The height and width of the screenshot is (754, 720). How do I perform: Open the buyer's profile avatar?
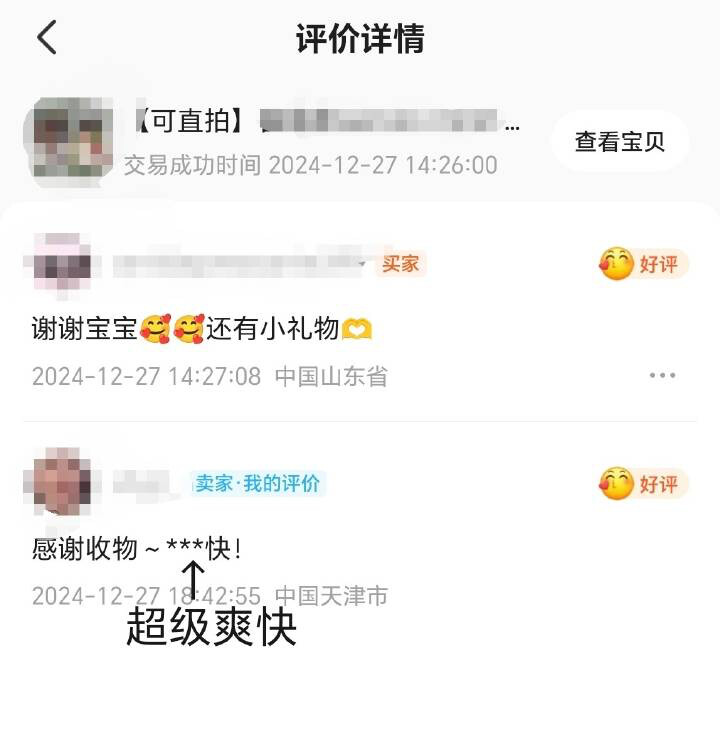[x=64, y=264]
